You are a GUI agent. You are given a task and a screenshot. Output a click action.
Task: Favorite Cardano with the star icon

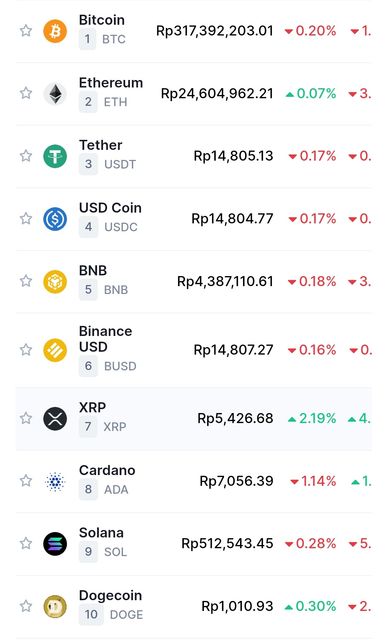[x=26, y=480]
